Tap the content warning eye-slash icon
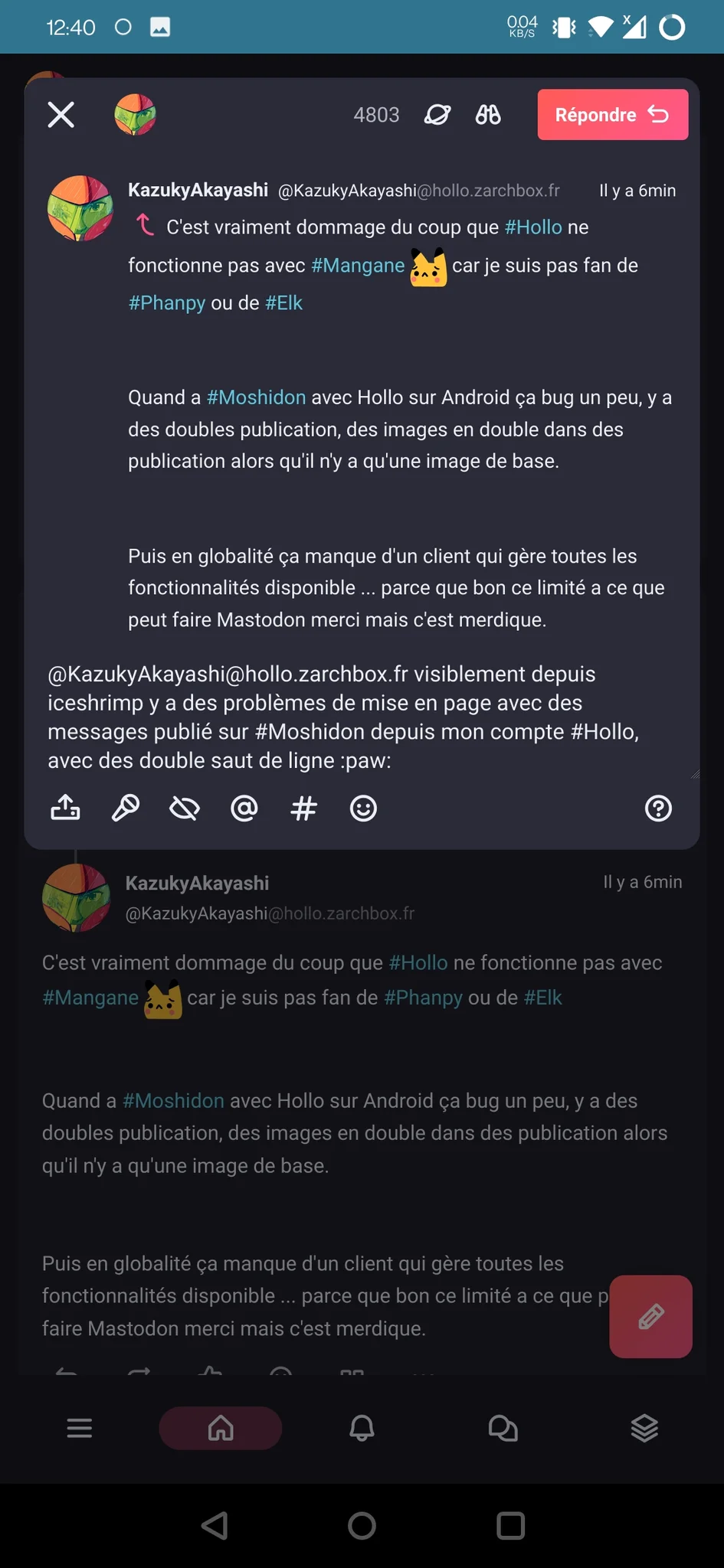 click(x=184, y=808)
